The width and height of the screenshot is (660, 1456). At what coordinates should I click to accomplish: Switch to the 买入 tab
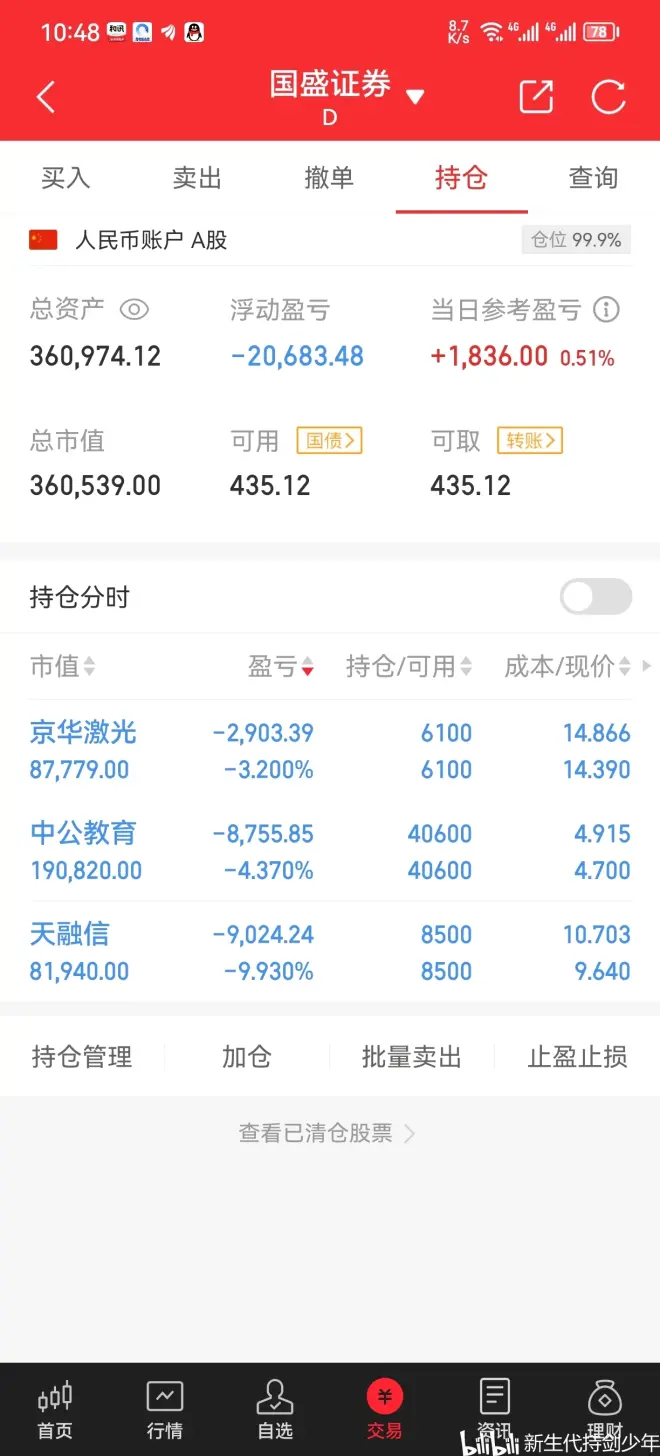(x=66, y=178)
